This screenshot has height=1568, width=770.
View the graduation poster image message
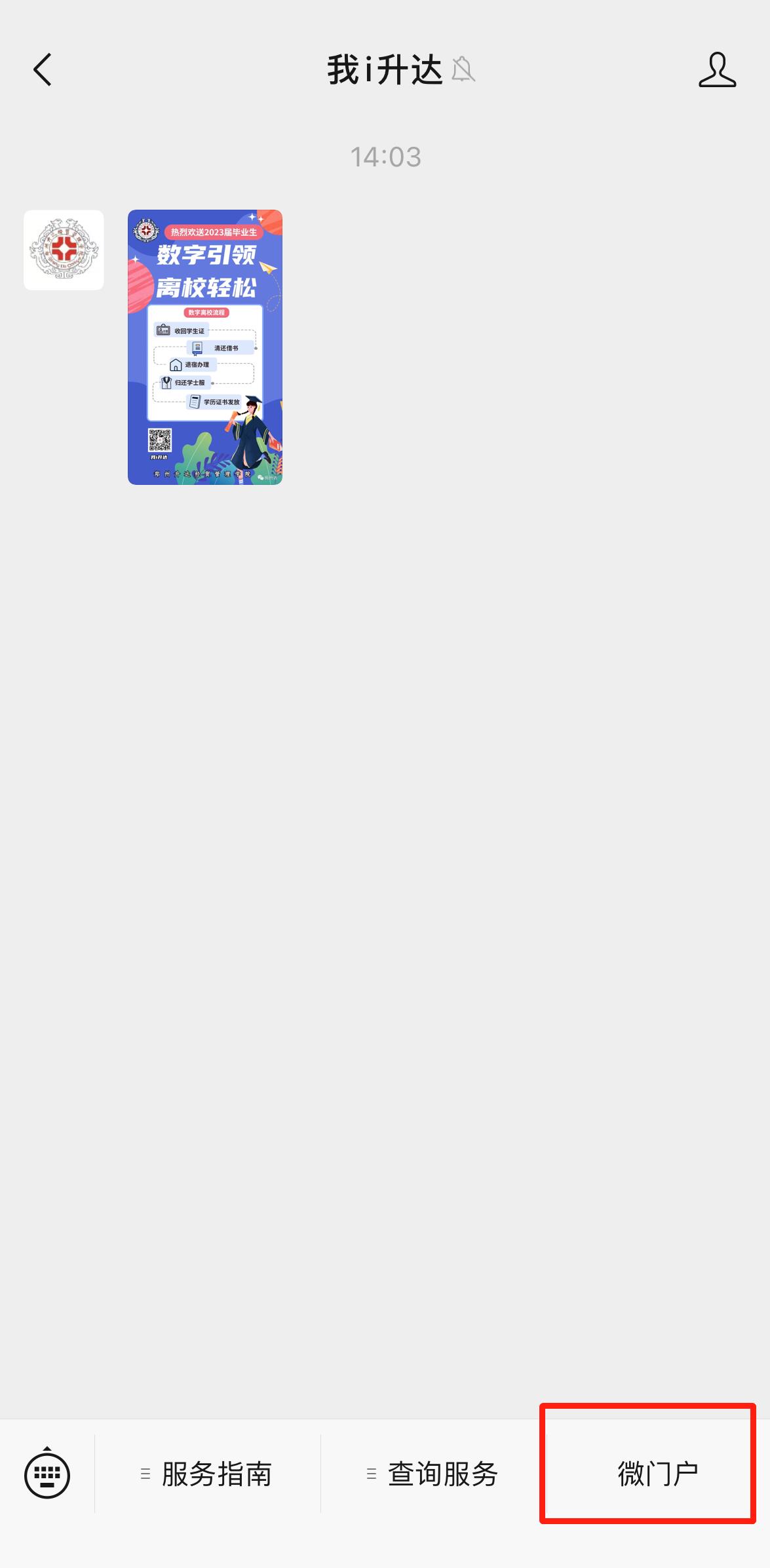click(x=205, y=347)
